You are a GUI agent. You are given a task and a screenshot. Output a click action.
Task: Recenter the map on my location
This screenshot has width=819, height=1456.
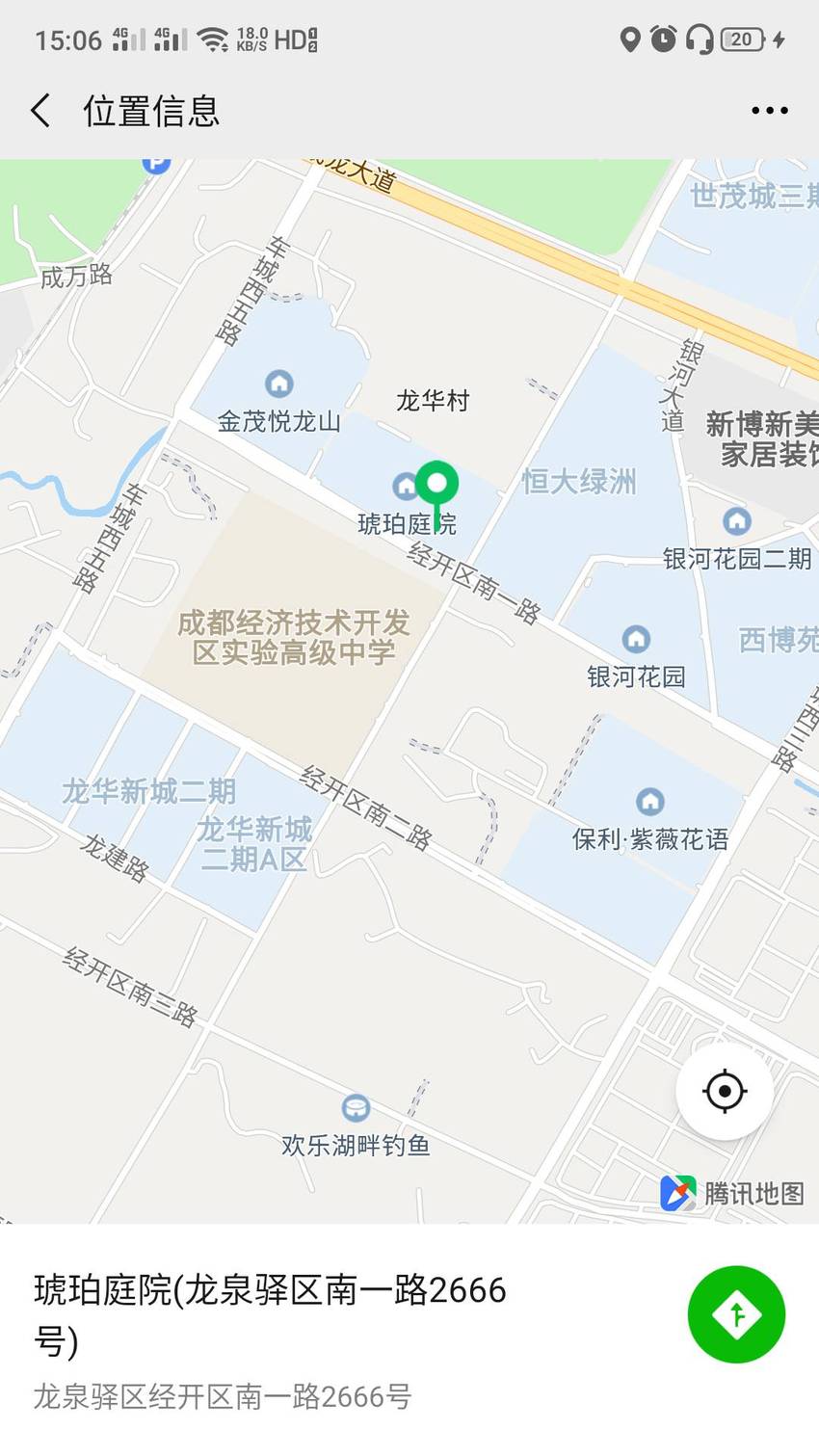pyautogui.click(x=725, y=1092)
